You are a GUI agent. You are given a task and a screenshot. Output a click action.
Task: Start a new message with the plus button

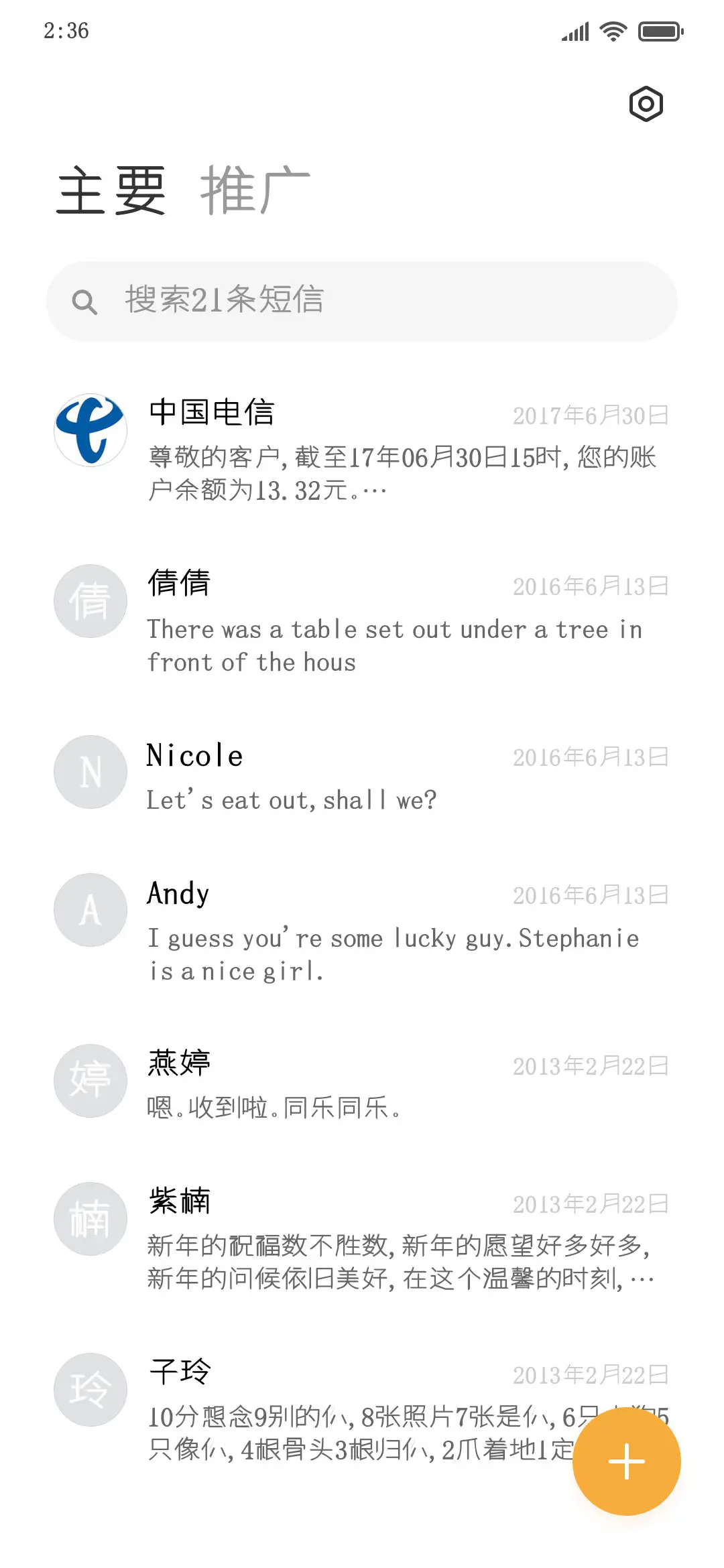[x=626, y=1461]
